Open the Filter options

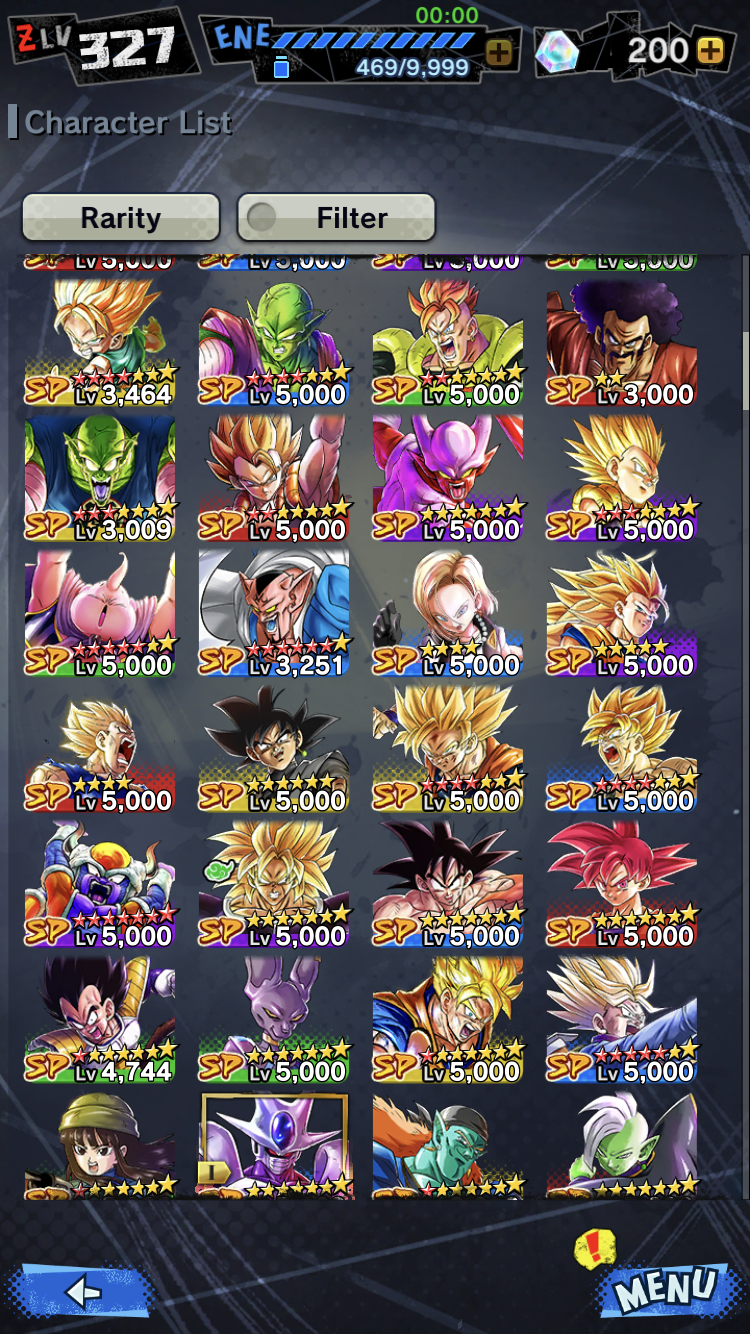(x=336, y=217)
